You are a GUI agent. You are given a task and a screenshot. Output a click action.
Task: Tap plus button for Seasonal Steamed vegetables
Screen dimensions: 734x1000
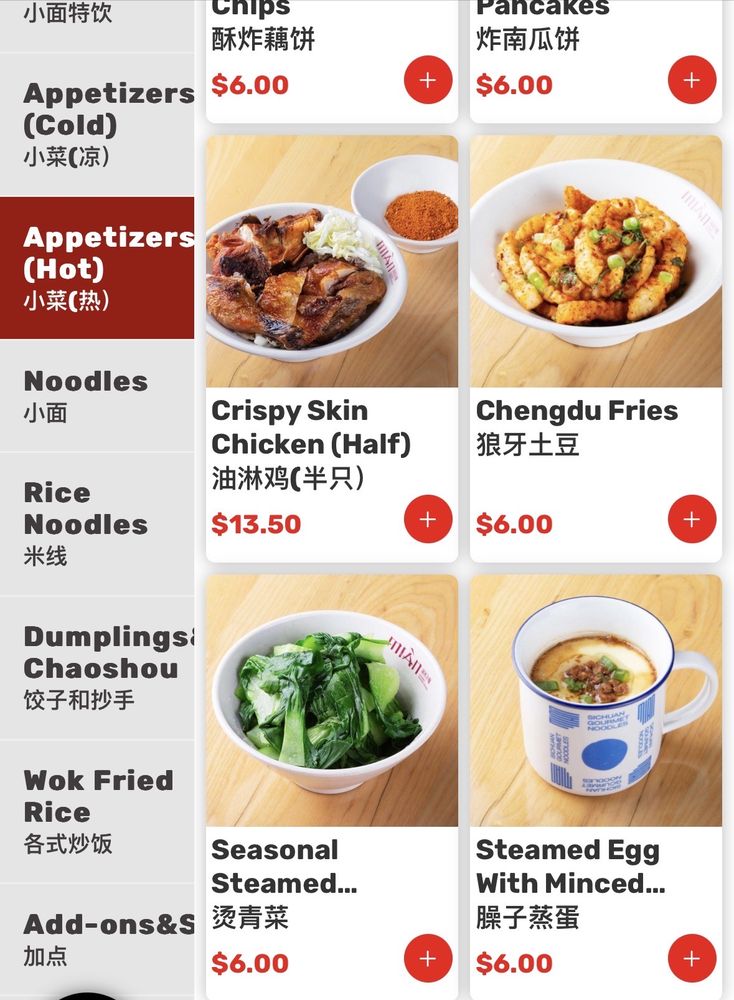click(428, 958)
